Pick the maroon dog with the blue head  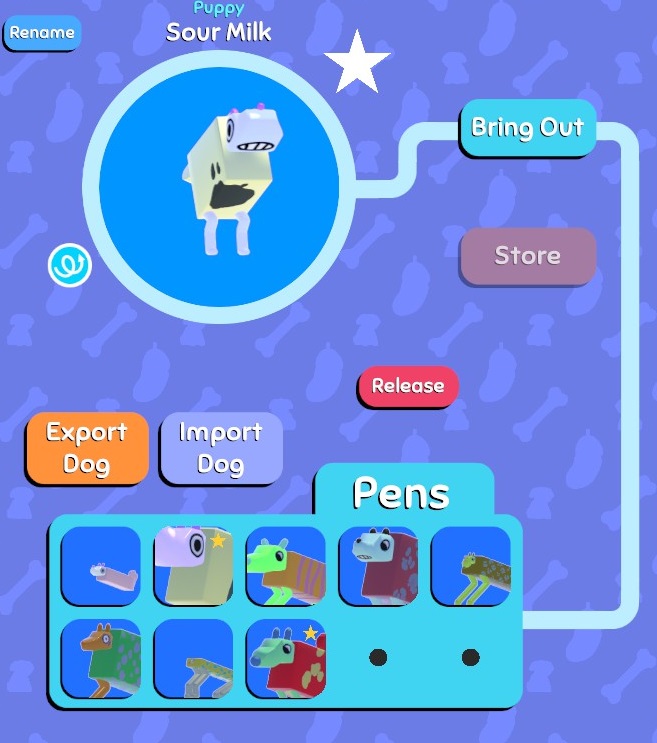click(x=378, y=566)
